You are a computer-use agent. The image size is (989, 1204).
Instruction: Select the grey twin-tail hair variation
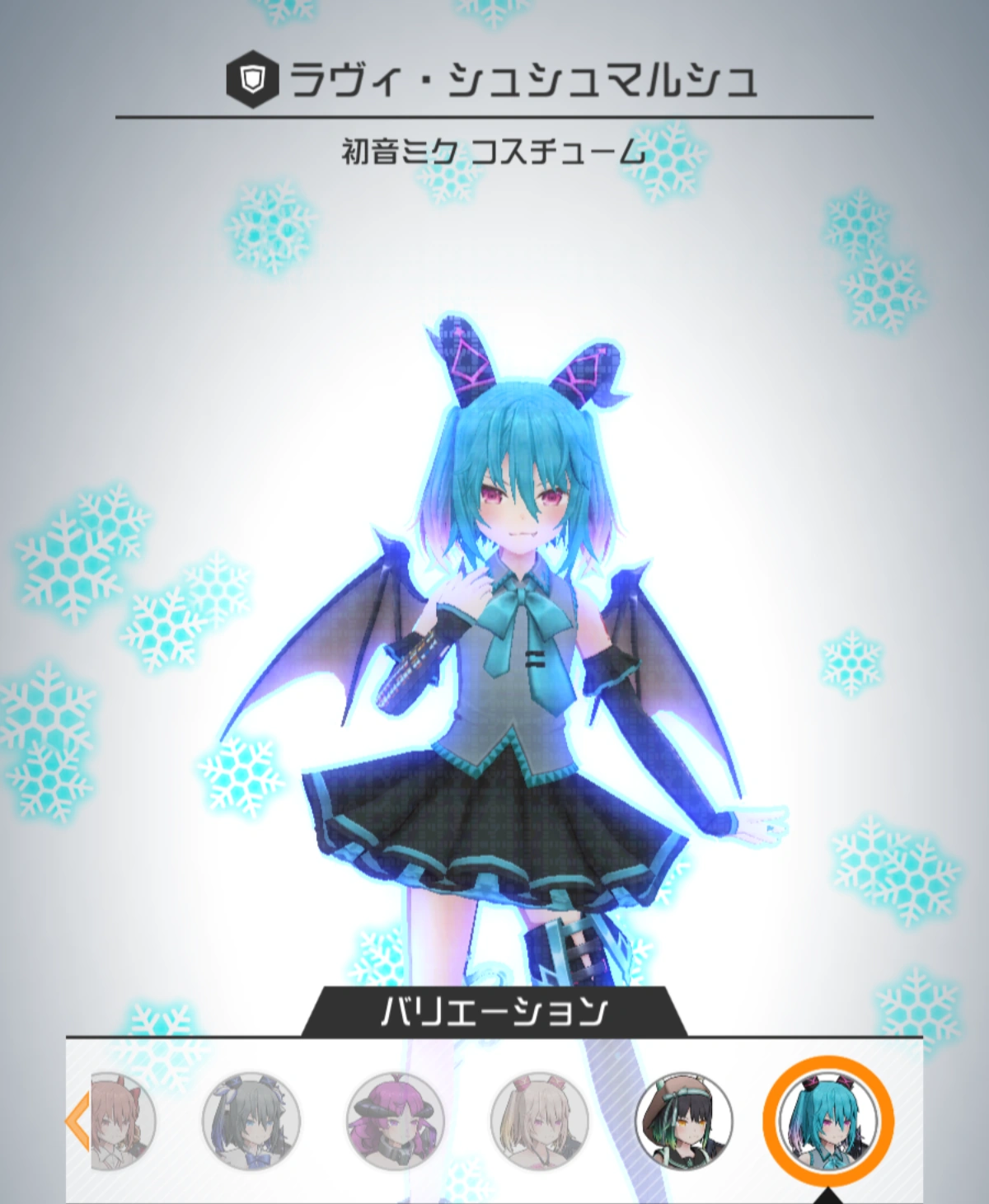251,1121
